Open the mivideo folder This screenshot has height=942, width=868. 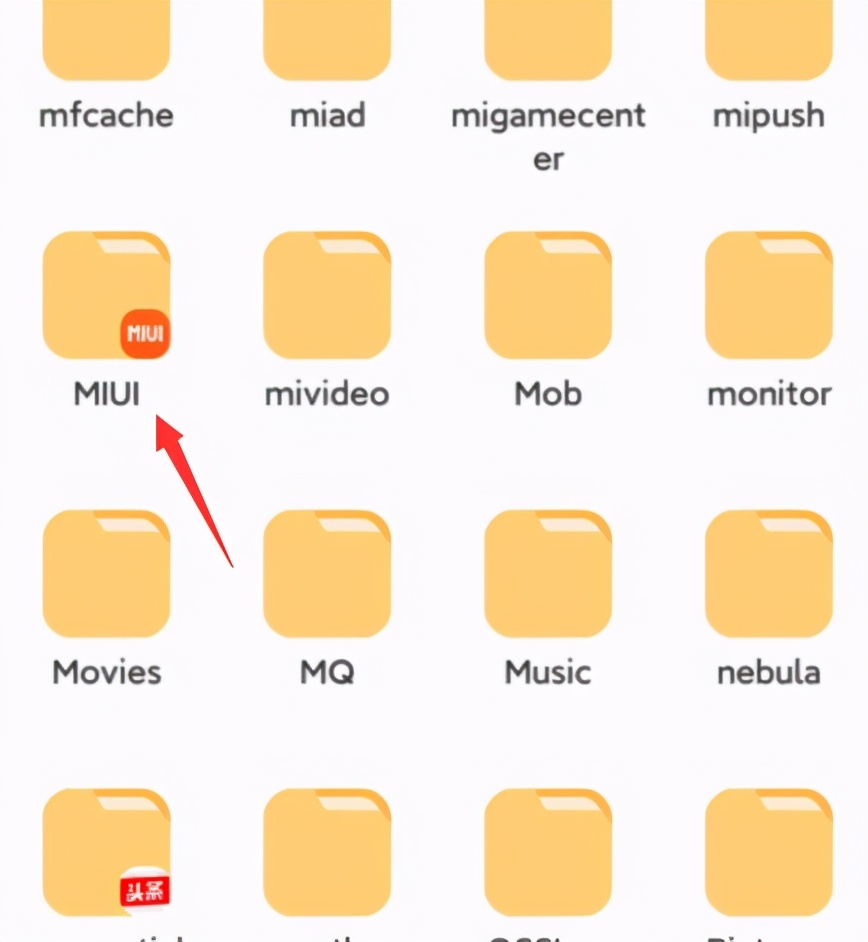click(x=327, y=296)
